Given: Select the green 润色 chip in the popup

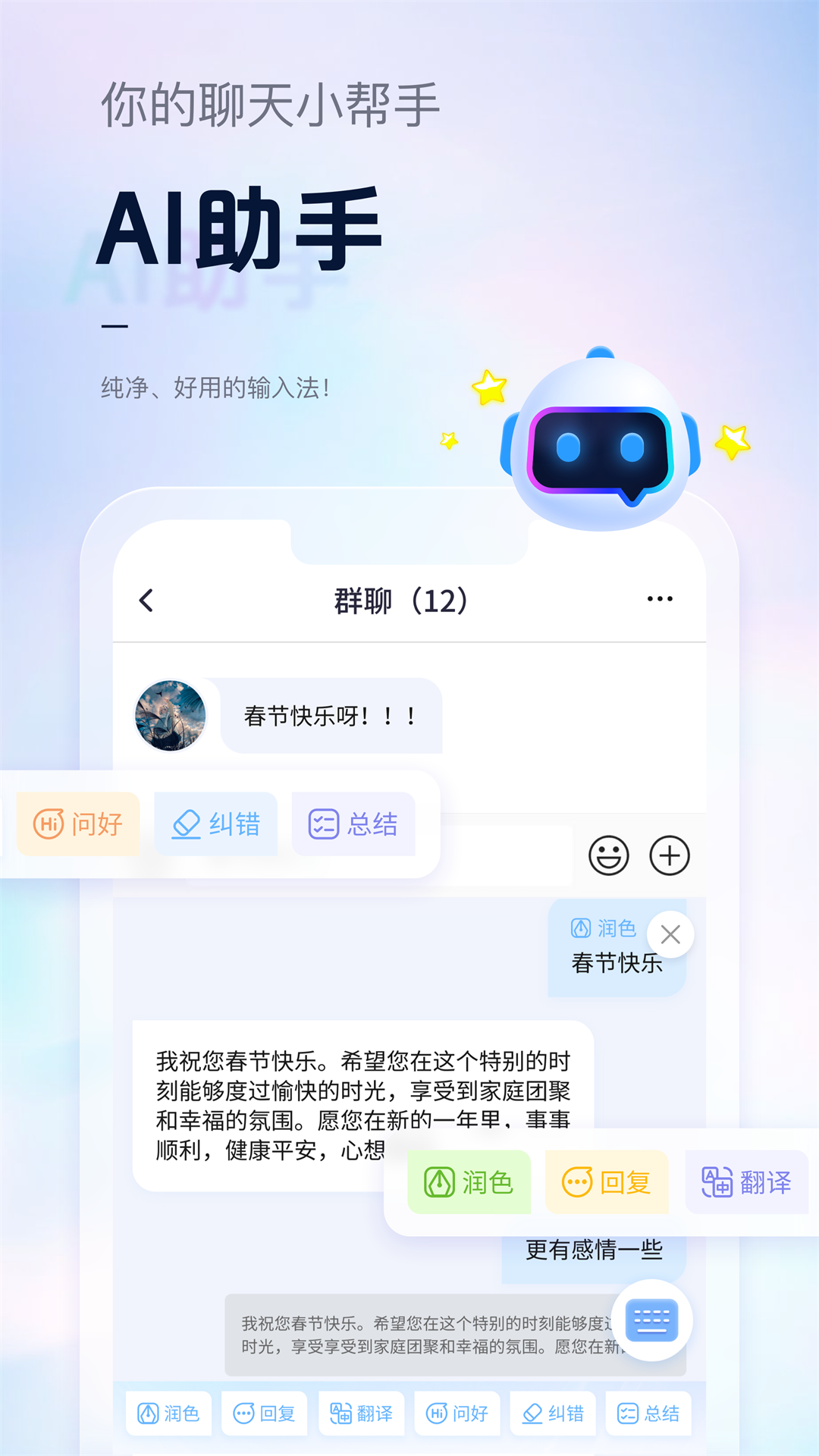Looking at the screenshot, I should tap(469, 1182).
